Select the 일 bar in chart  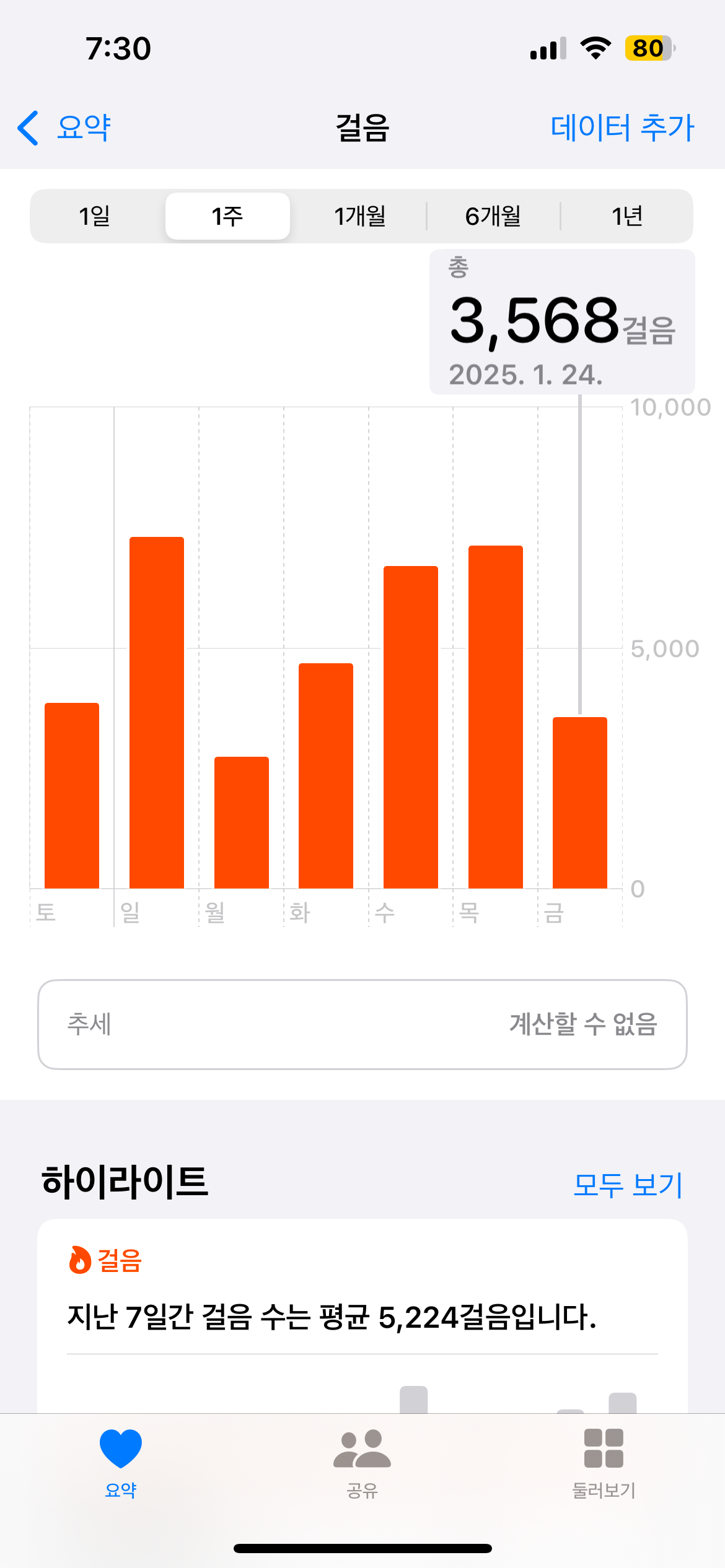(157, 712)
